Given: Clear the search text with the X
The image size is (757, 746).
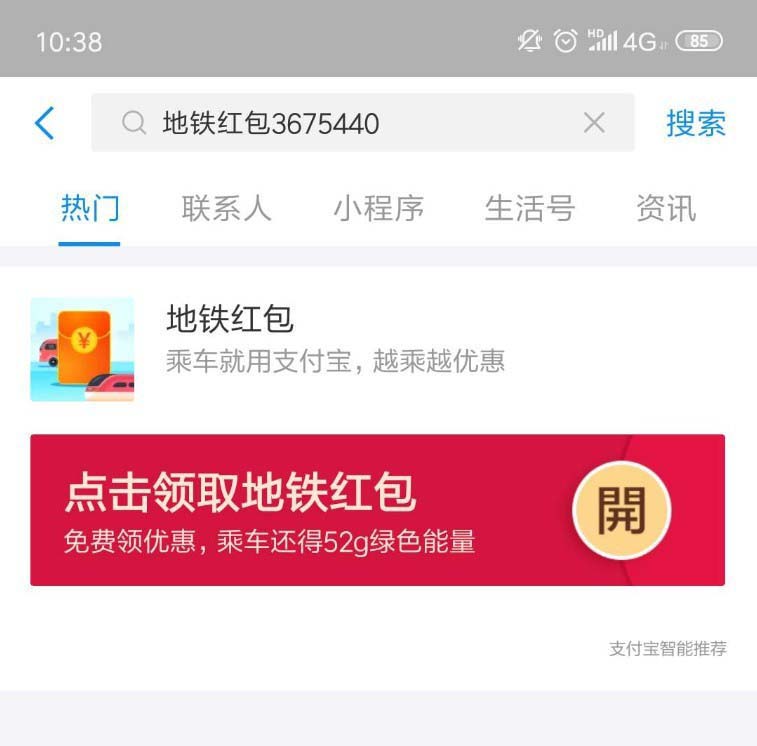Looking at the screenshot, I should click(594, 123).
